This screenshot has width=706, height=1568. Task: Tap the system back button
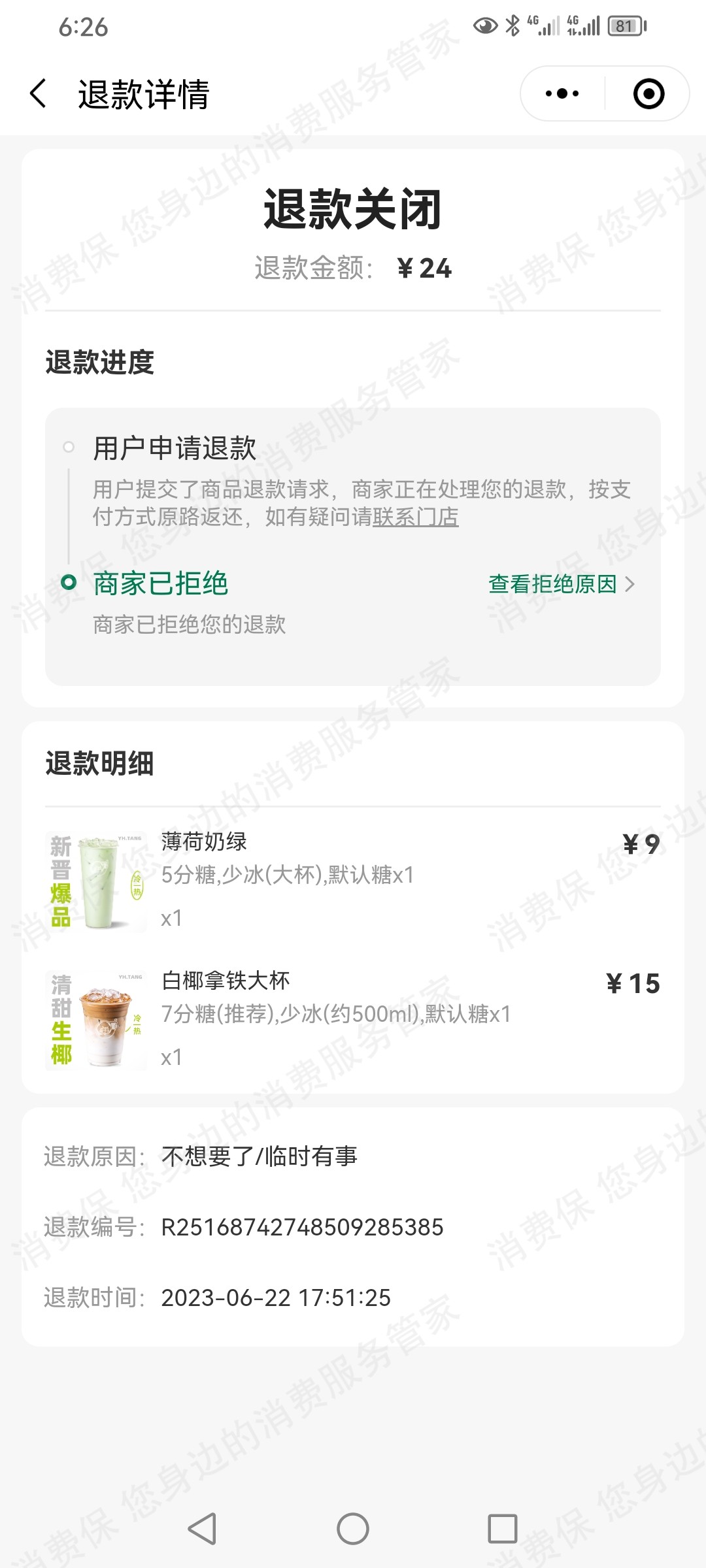click(x=202, y=1529)
